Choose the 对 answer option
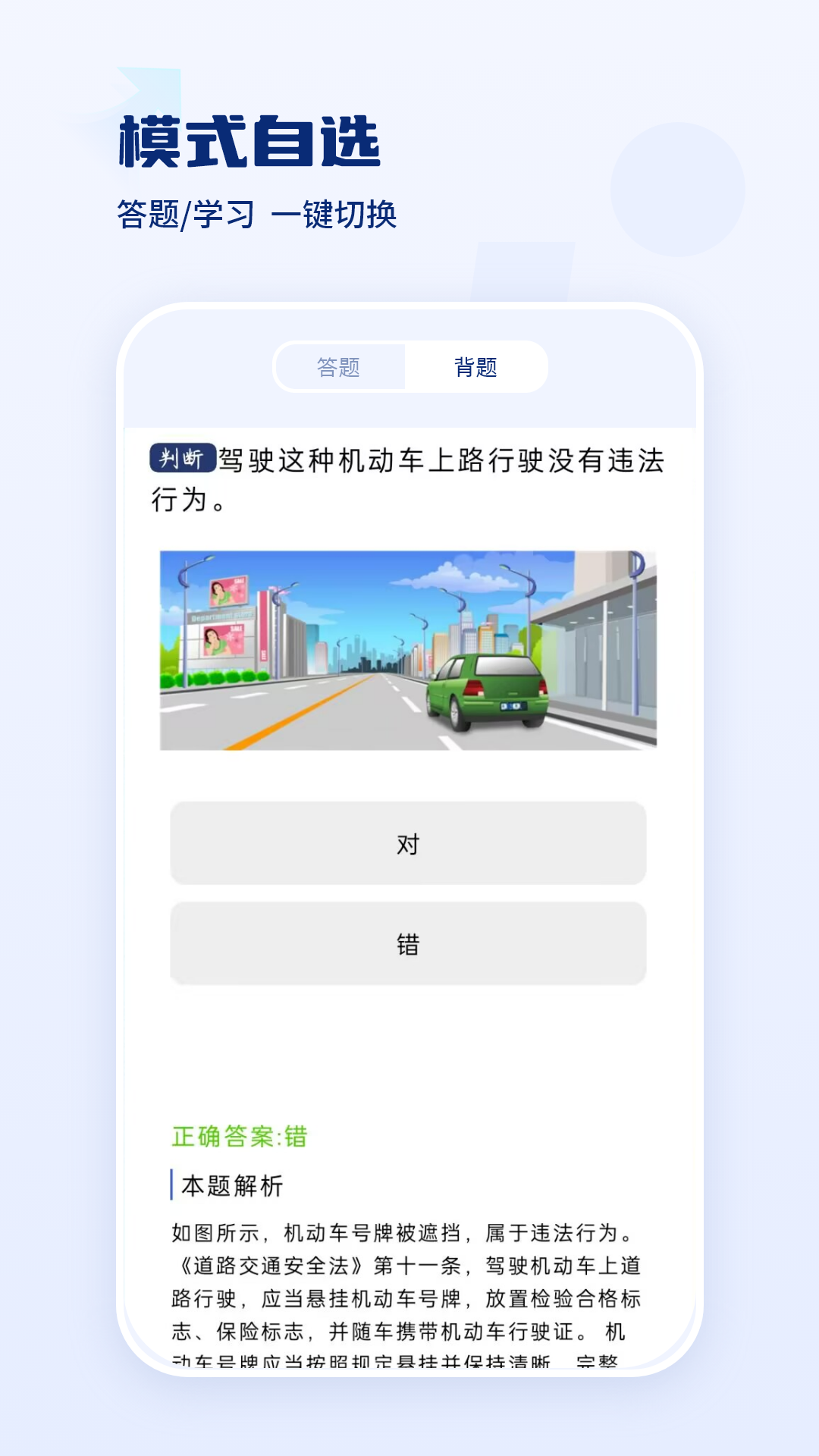819x1456 pixels. (x=409, y=844)
